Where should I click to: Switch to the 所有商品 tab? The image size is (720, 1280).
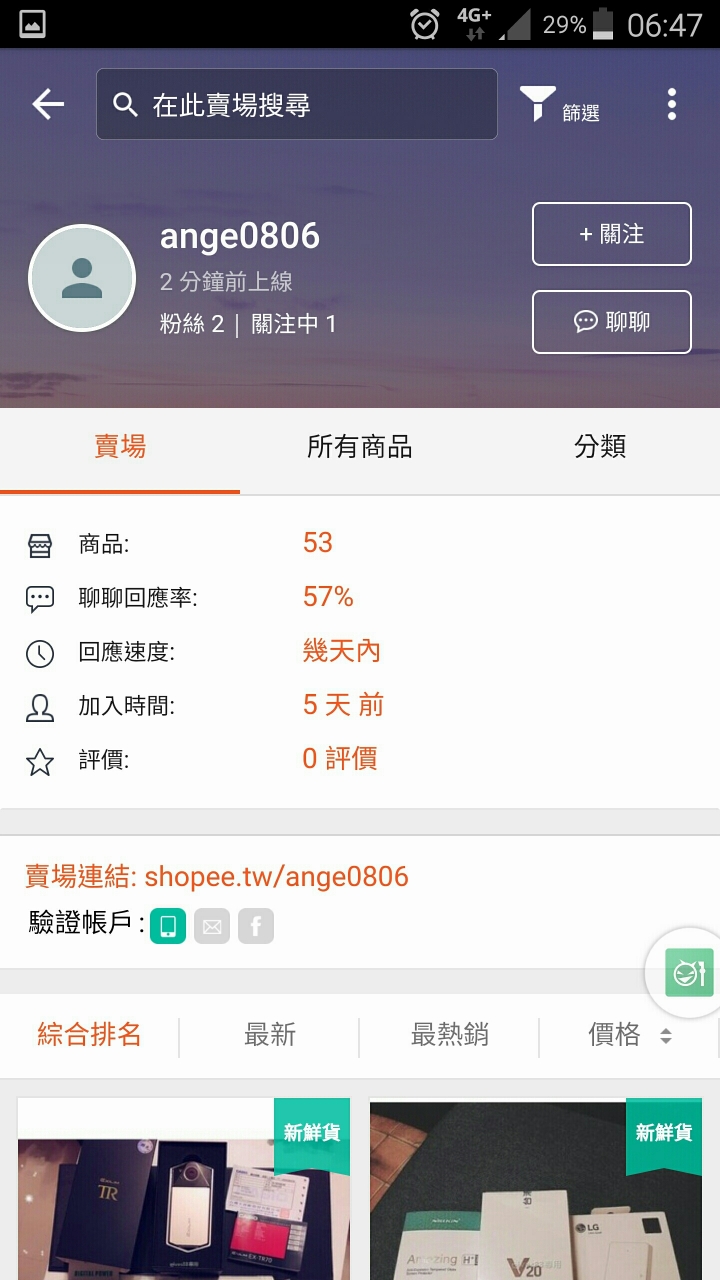tap(359, 447)
